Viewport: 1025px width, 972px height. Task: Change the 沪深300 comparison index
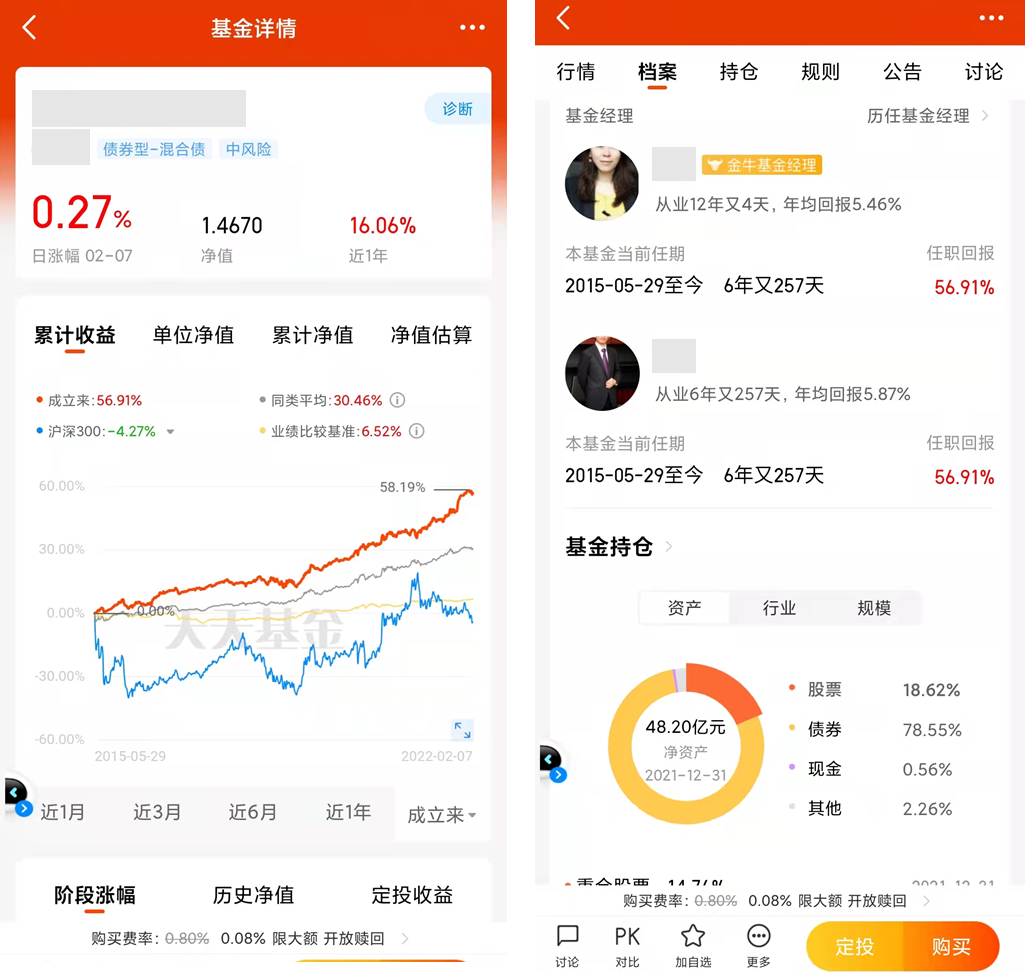(x=170, y=432)
